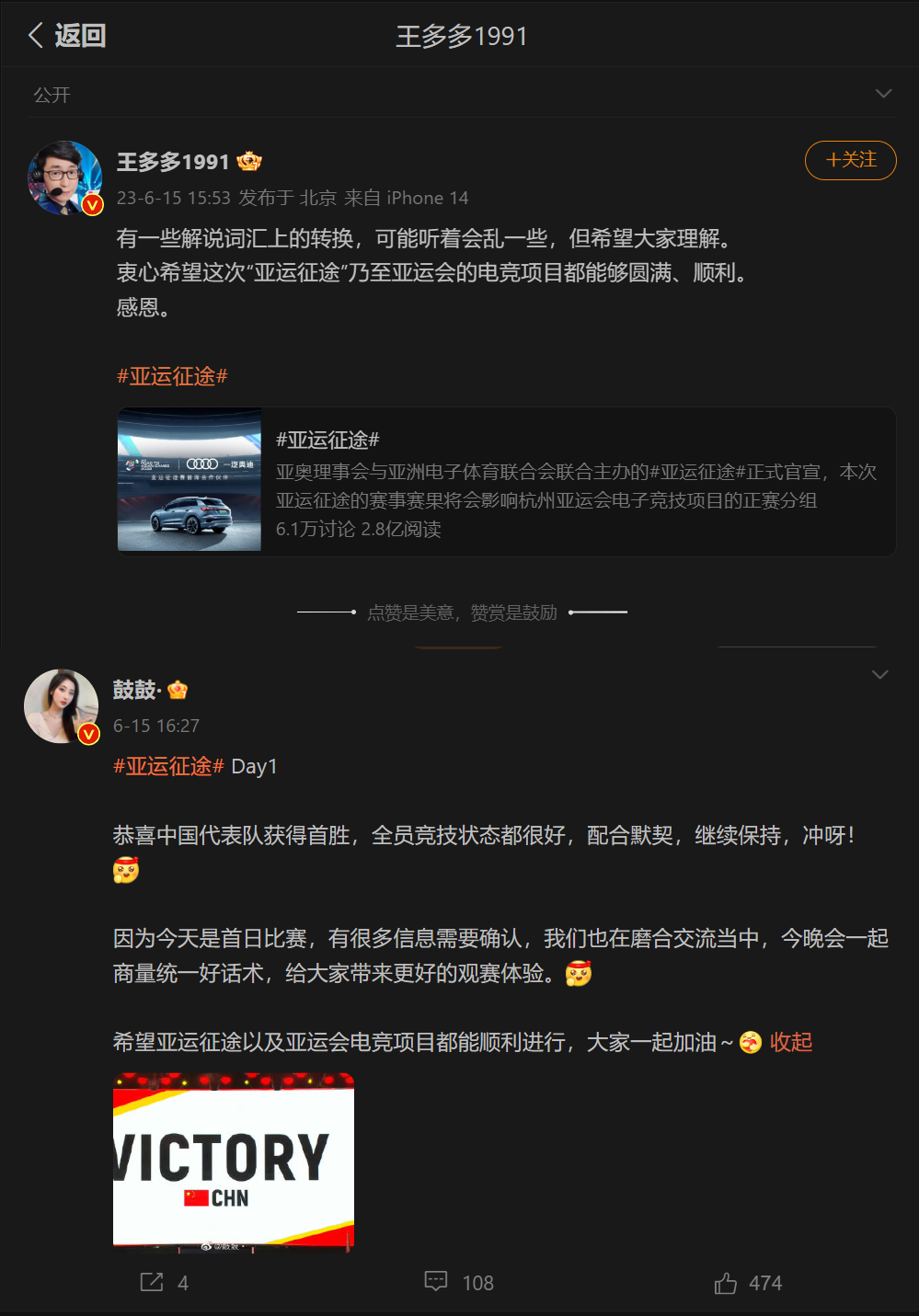View the VICTORY CHN image
919x1316 pixels.
(234, 1161)
